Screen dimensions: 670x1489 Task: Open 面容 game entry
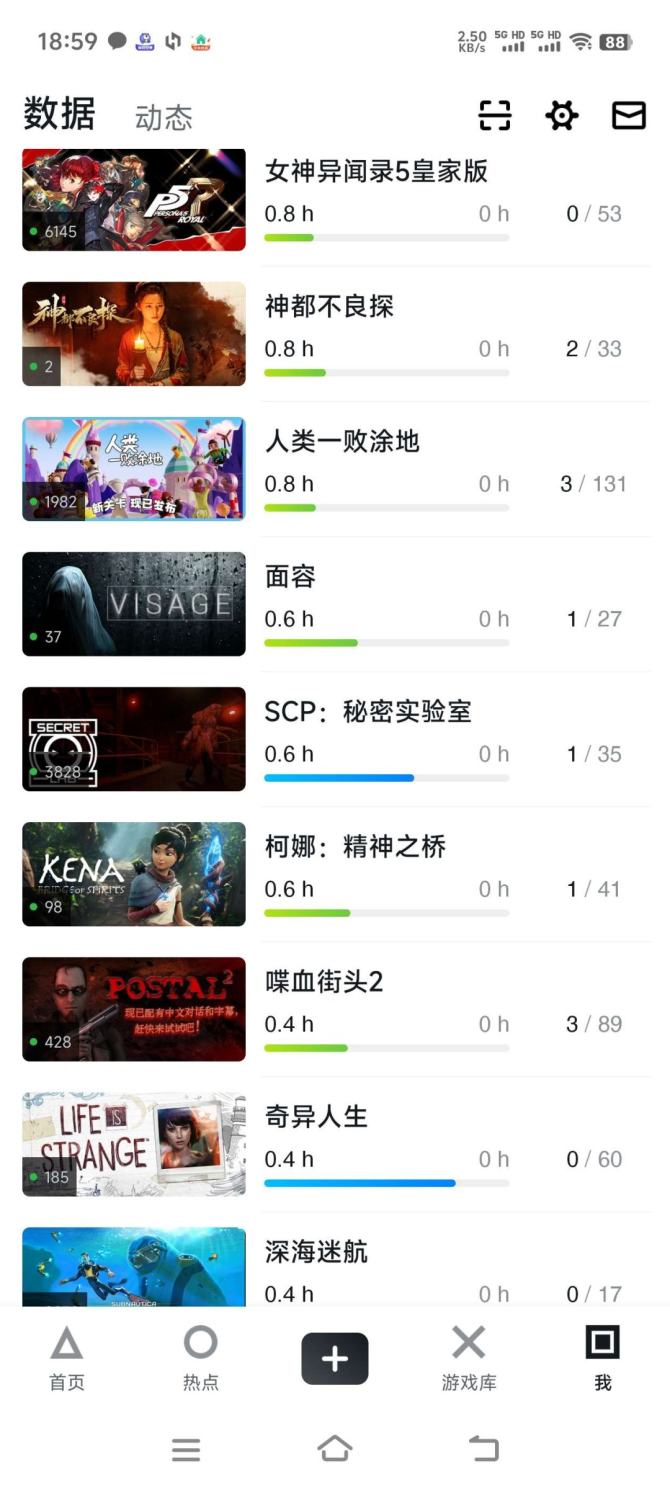coord(290,577)
